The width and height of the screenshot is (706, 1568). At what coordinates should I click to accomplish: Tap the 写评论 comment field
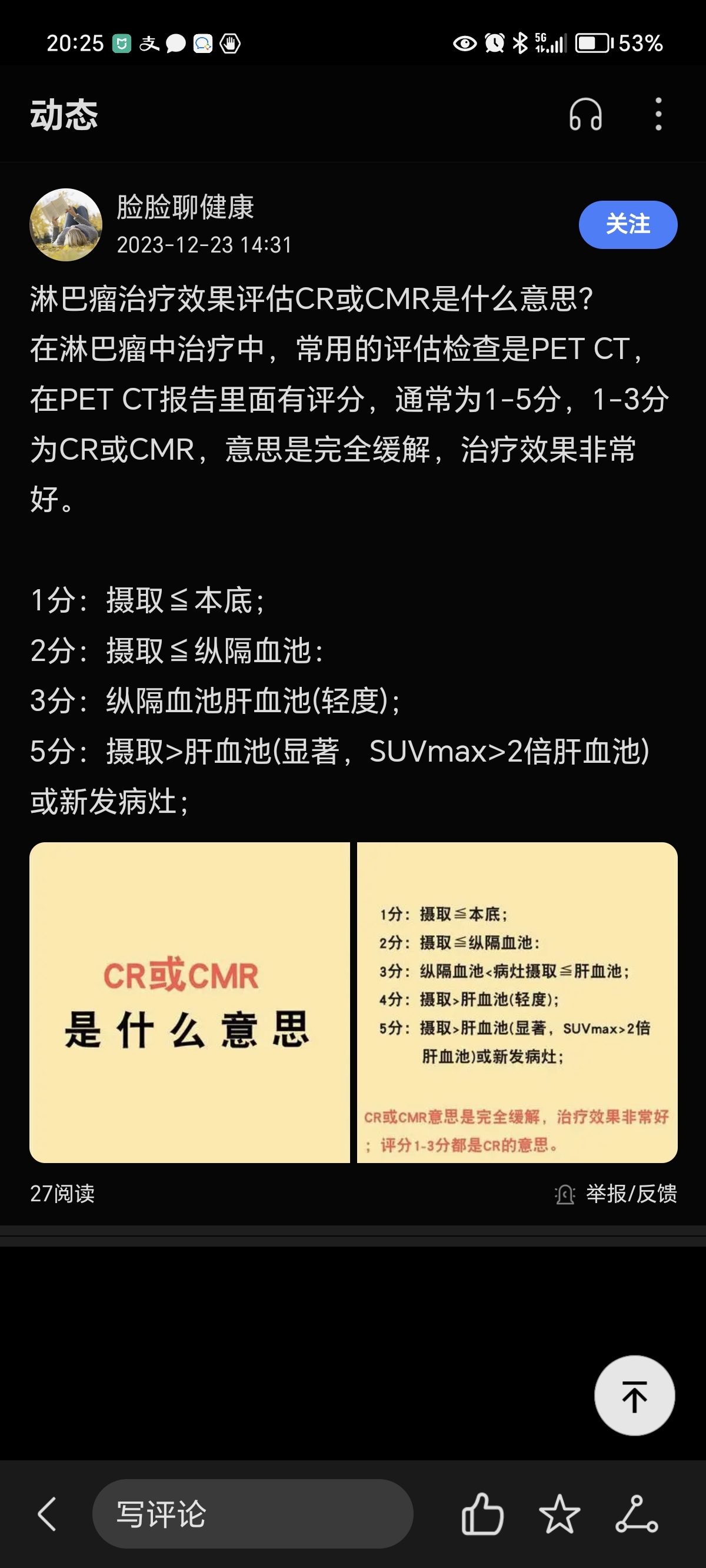click(252, 1514)
